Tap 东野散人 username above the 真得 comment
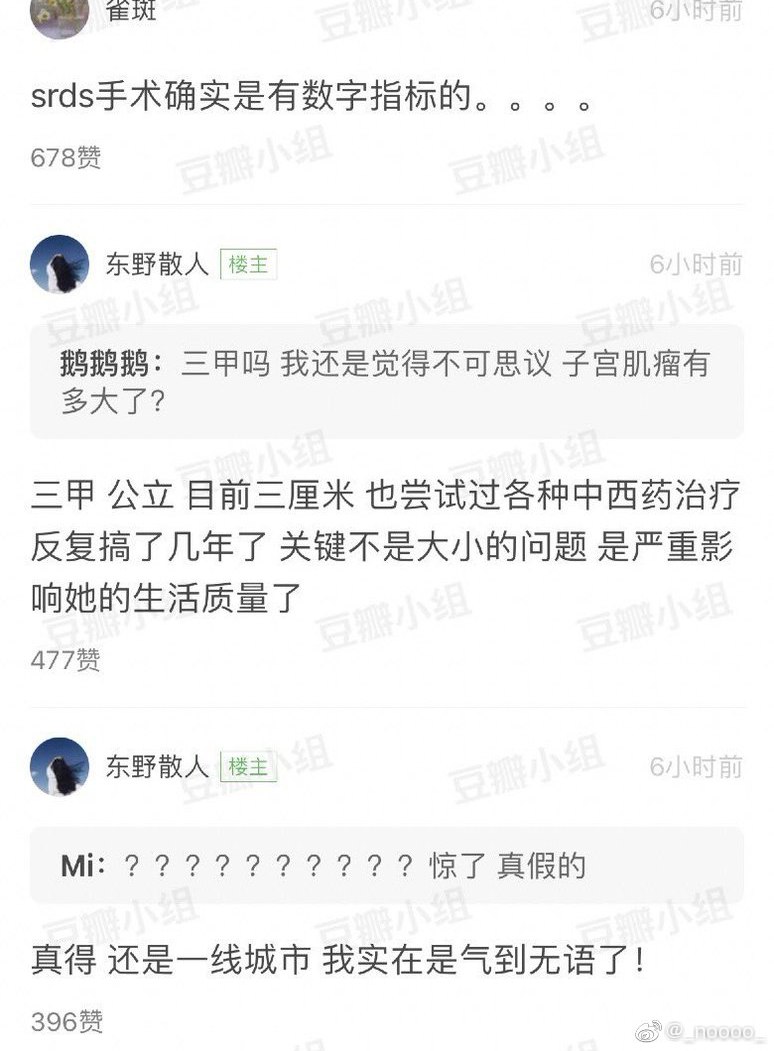The width and height of the screenshot is (774, 1051). 157,767
